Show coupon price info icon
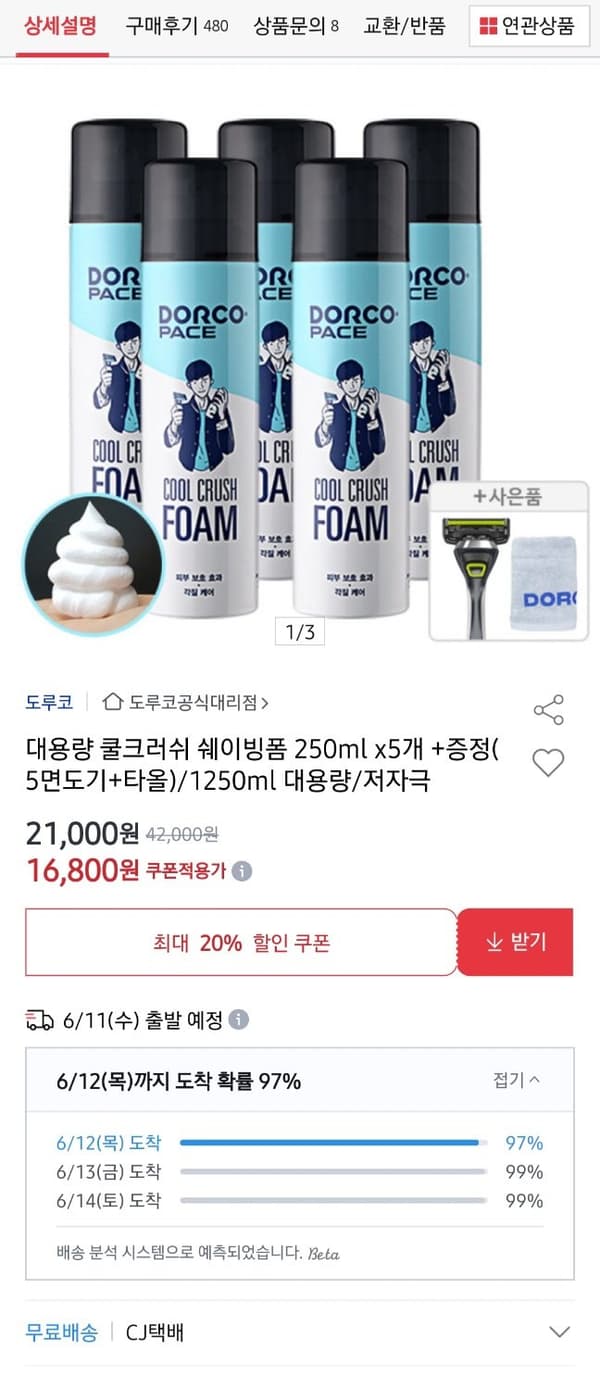Image resolution: width=600 pixels, height=1375 pixels. [242, 871]
